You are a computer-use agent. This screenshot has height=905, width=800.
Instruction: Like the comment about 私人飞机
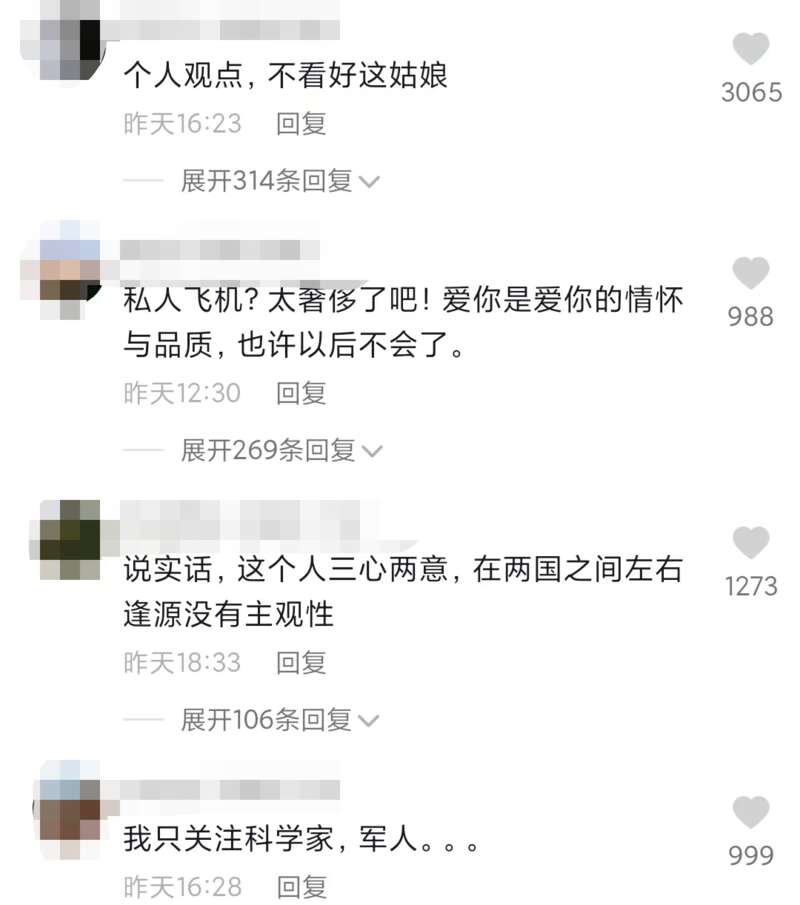751,274
